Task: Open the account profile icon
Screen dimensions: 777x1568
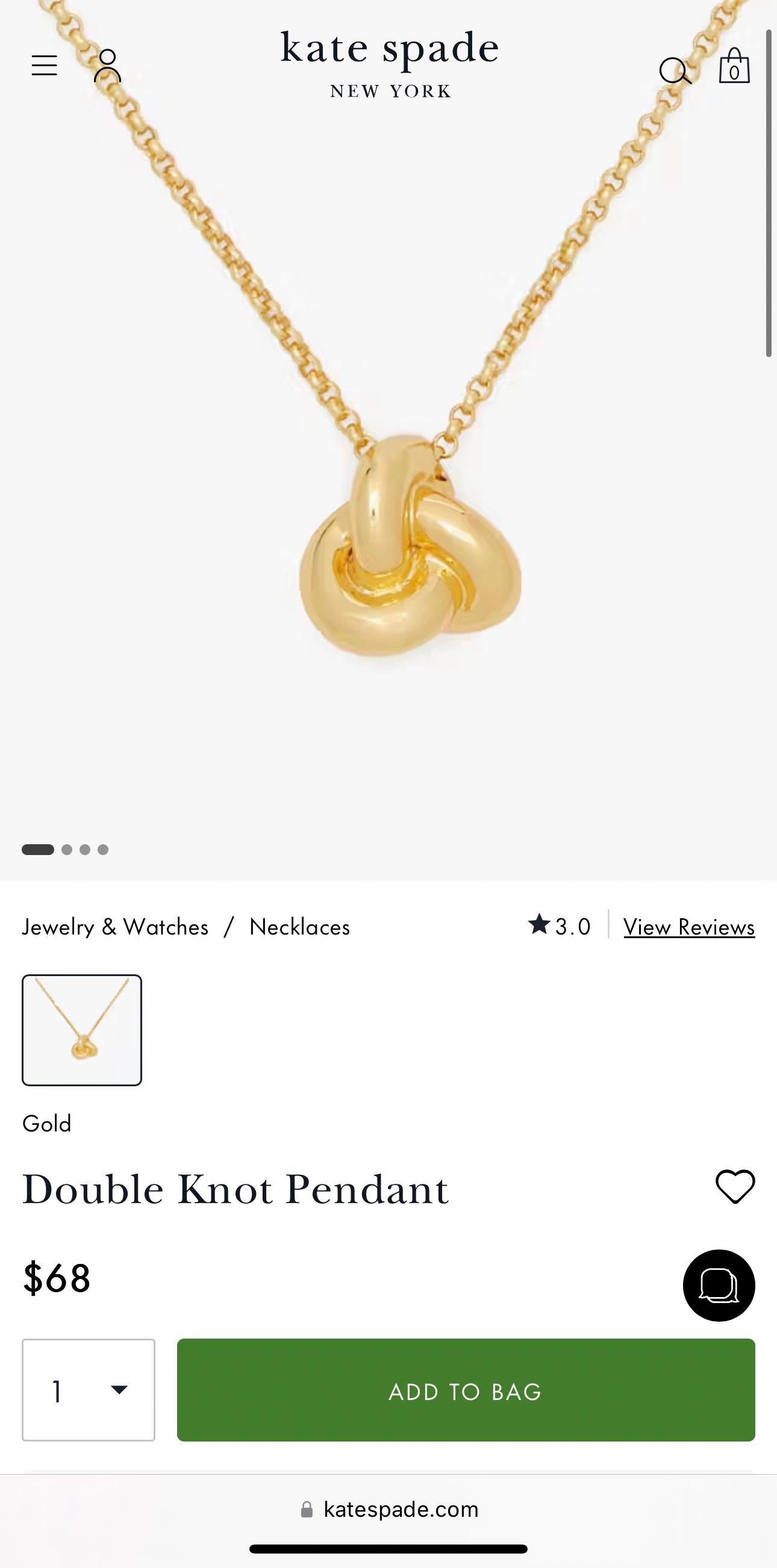Action: click(107, 66)
